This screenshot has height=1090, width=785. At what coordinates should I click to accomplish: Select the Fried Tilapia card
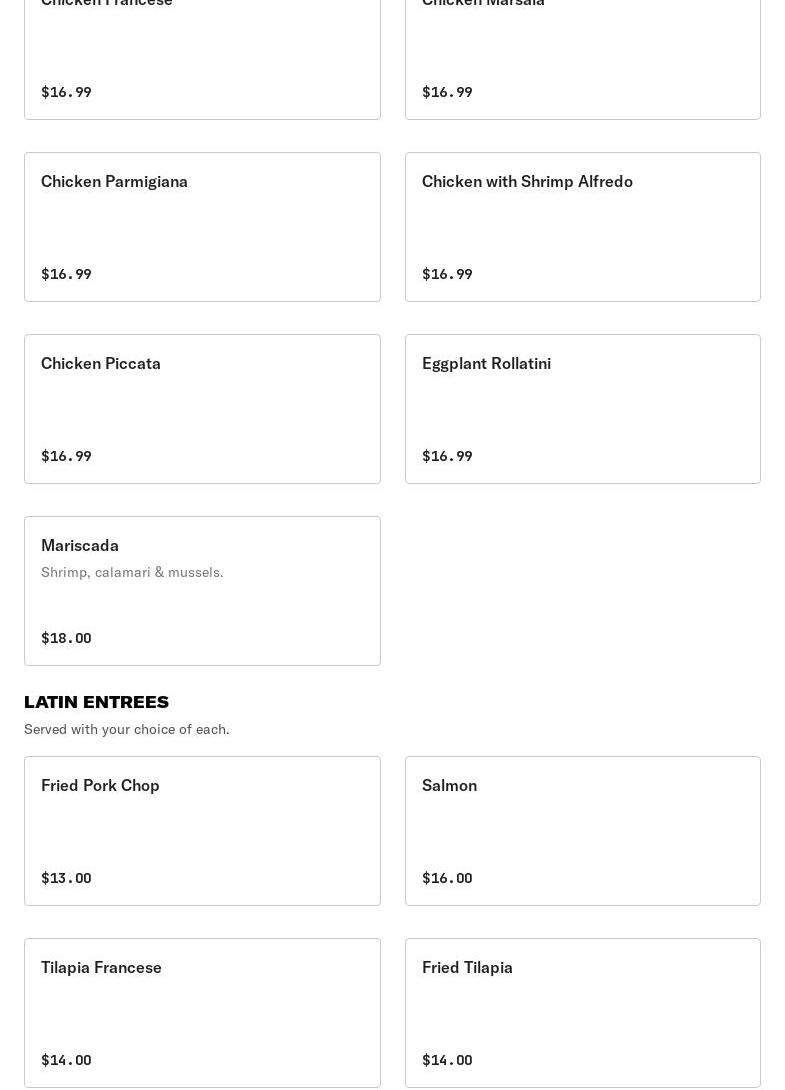582,1013
